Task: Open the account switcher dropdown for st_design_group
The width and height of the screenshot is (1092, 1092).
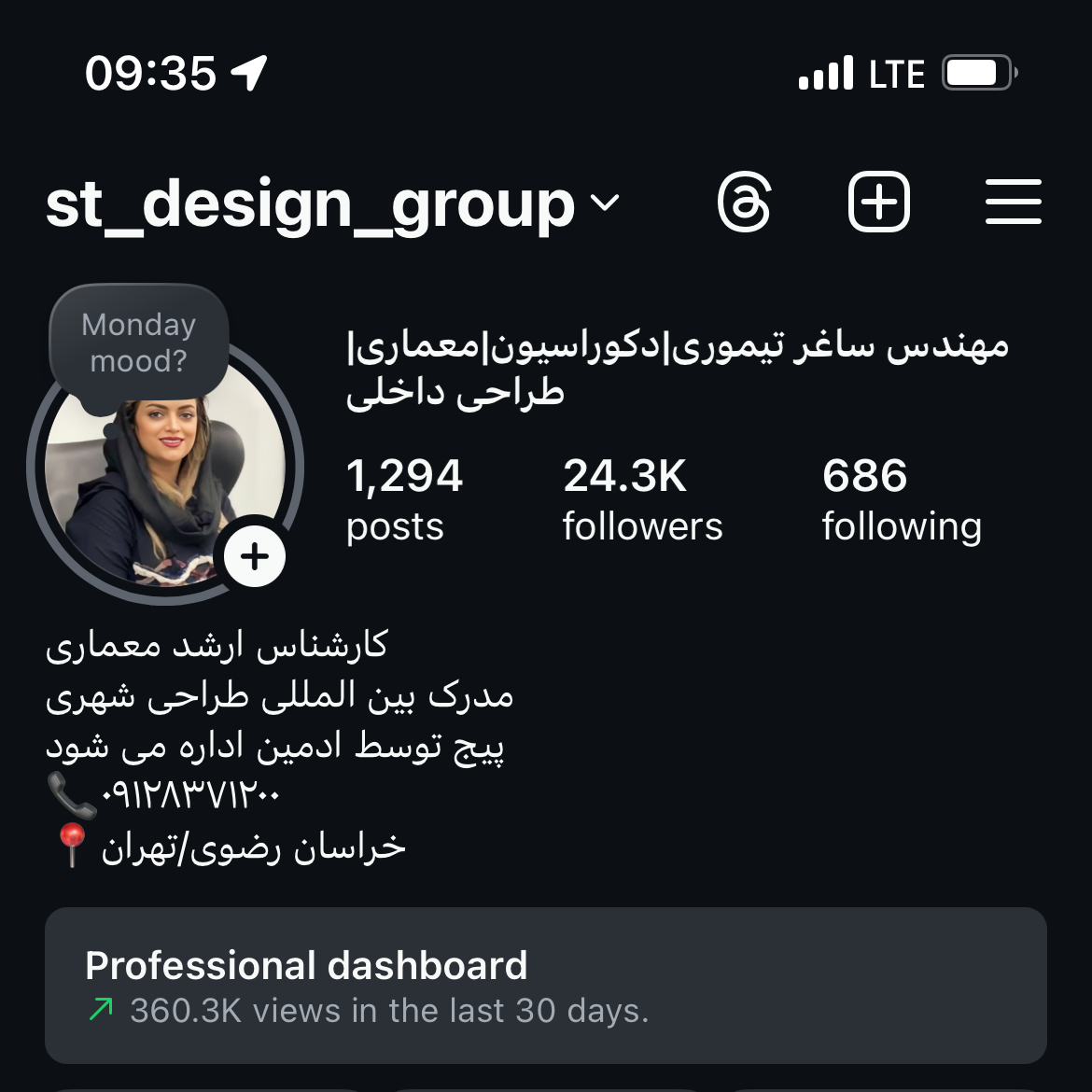Action: [x=605, y=203]
